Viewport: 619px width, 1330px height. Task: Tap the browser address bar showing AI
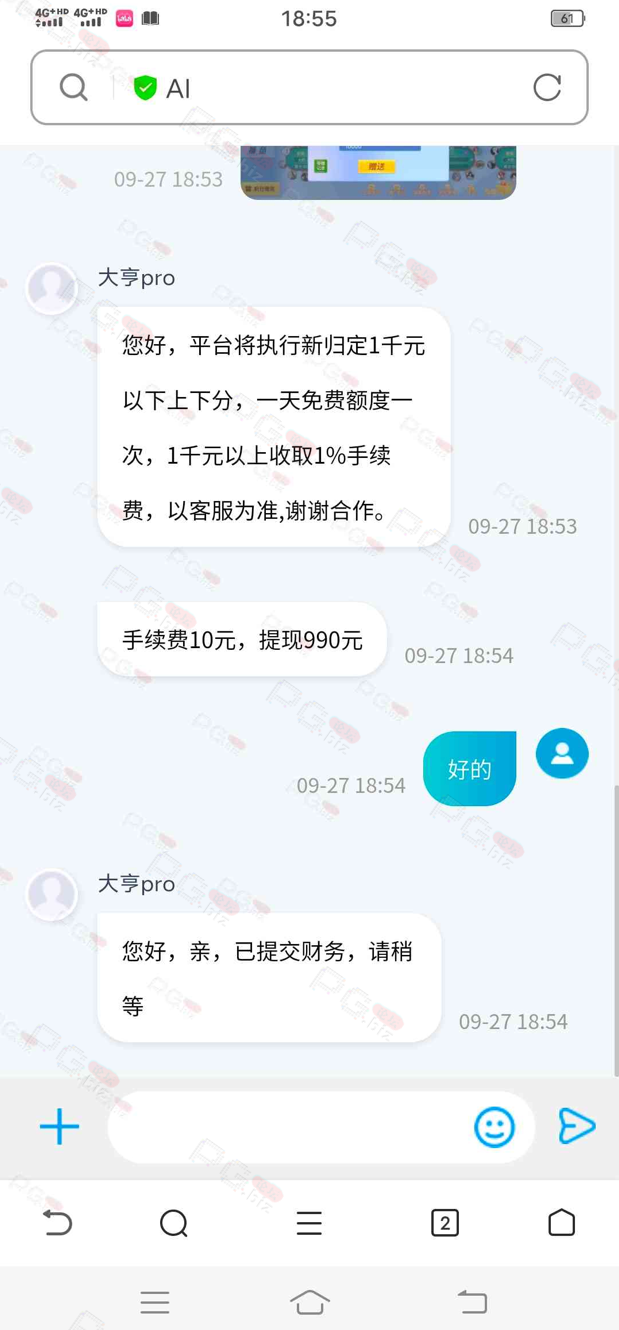[x=330, y=88]
